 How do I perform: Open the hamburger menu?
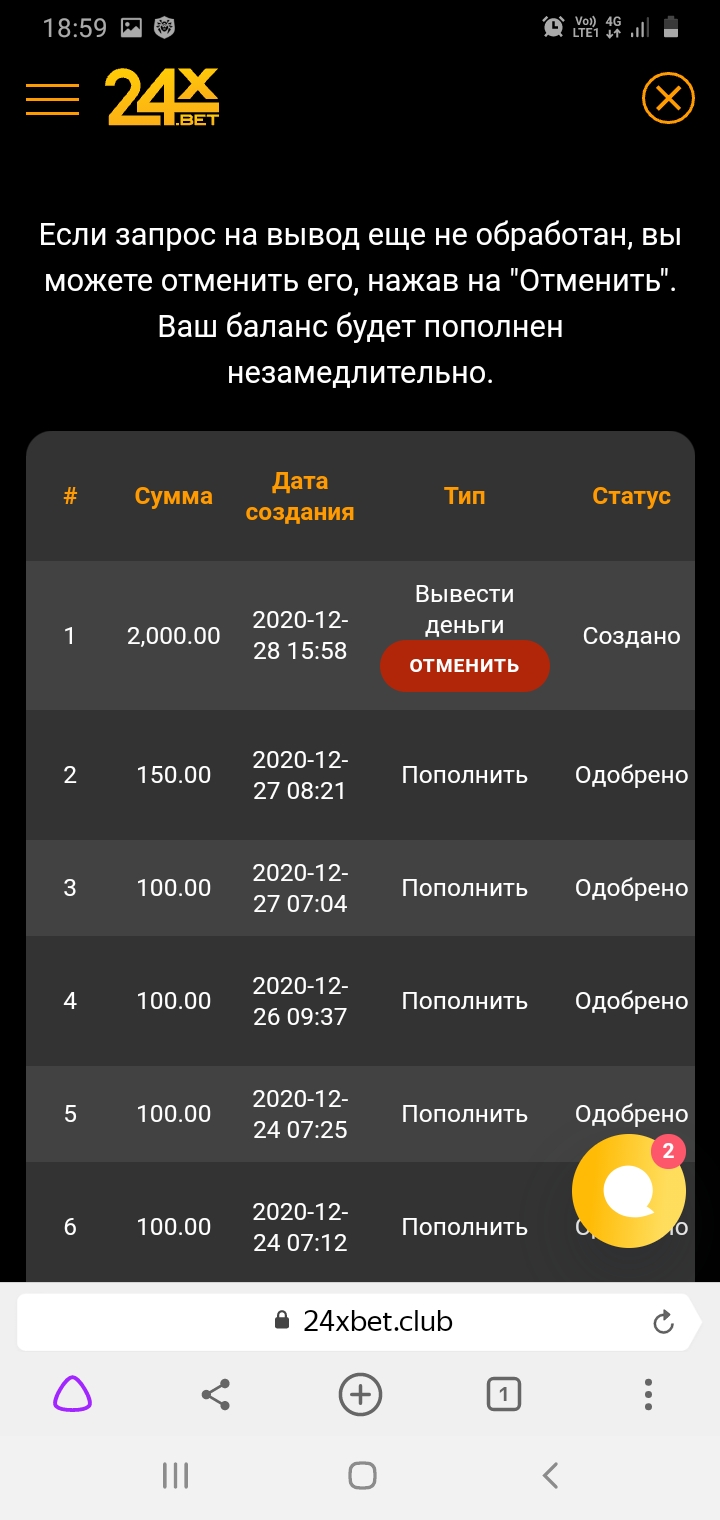click(x=52, y=99)
